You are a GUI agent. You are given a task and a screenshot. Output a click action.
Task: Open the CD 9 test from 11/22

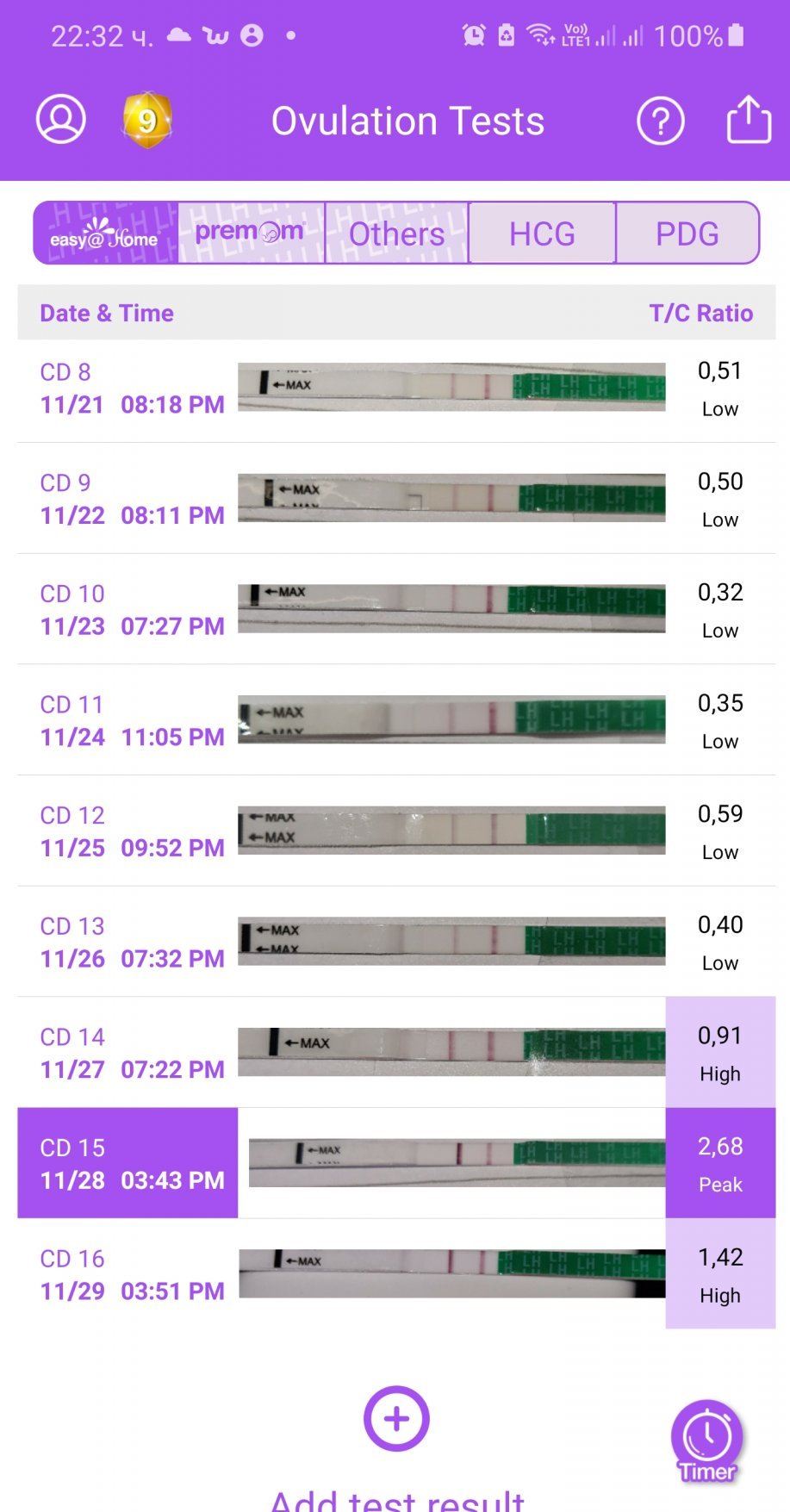coord(396,499)
